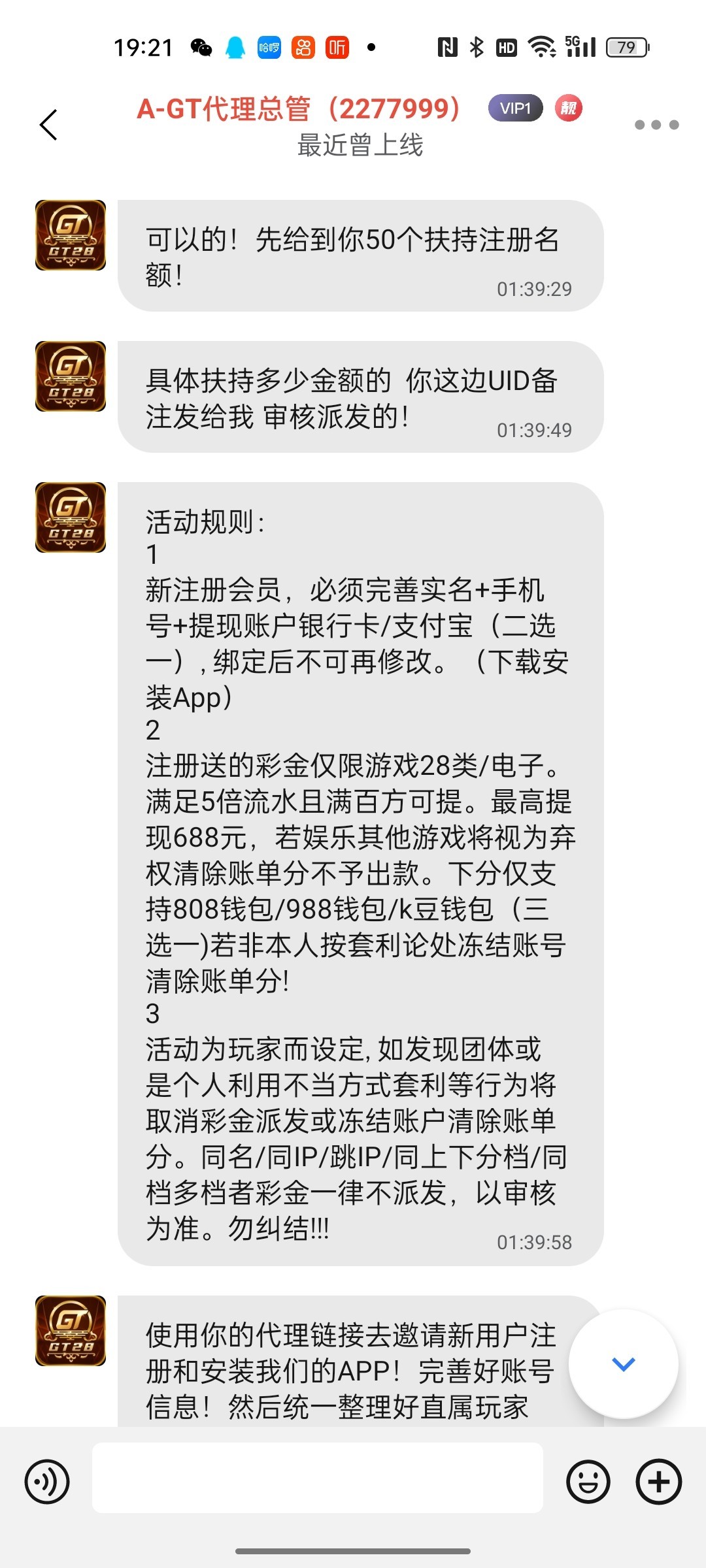This screenshot has width=706, height=1568.
Task: Switch to voice message input
Action: (x=47, y=1481)
